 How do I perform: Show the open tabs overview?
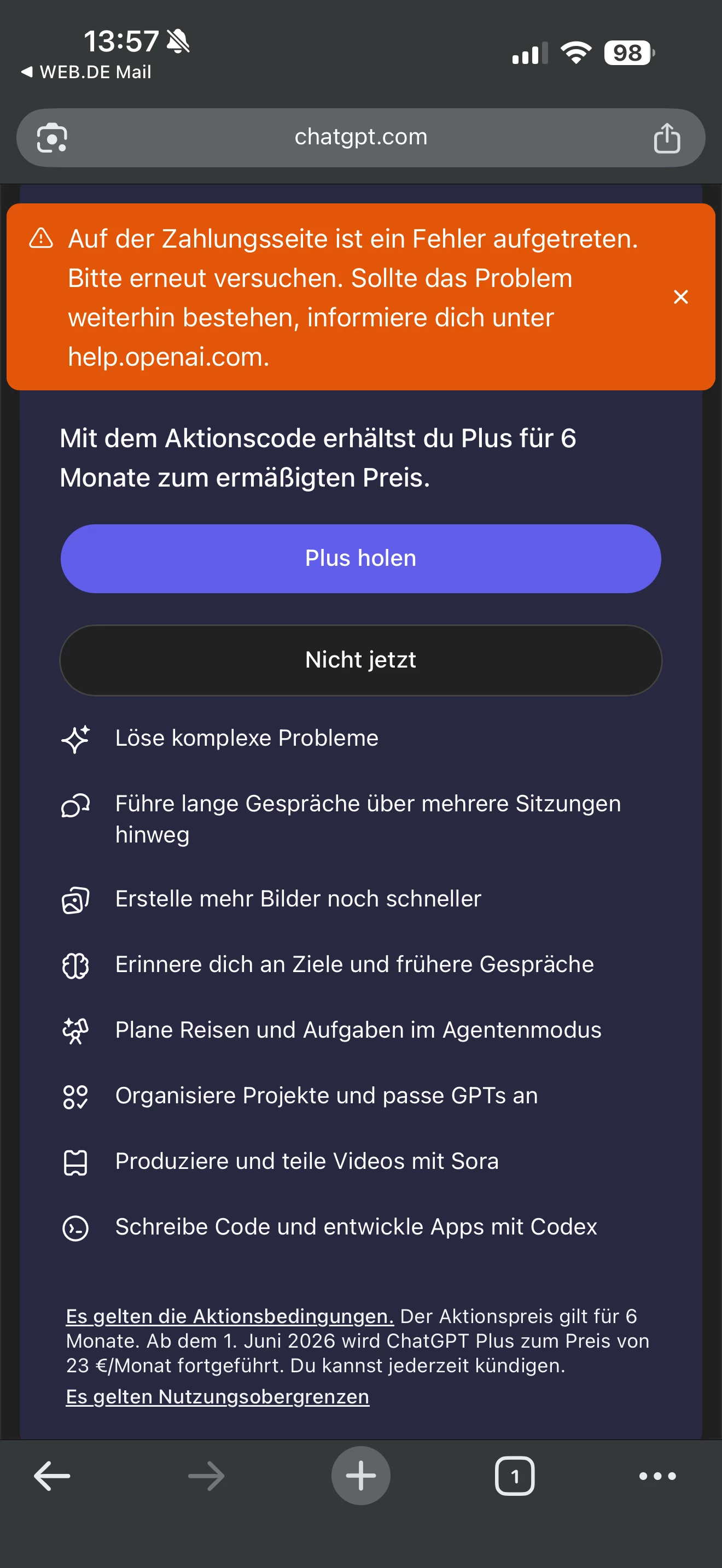(x=514, y=1476)
